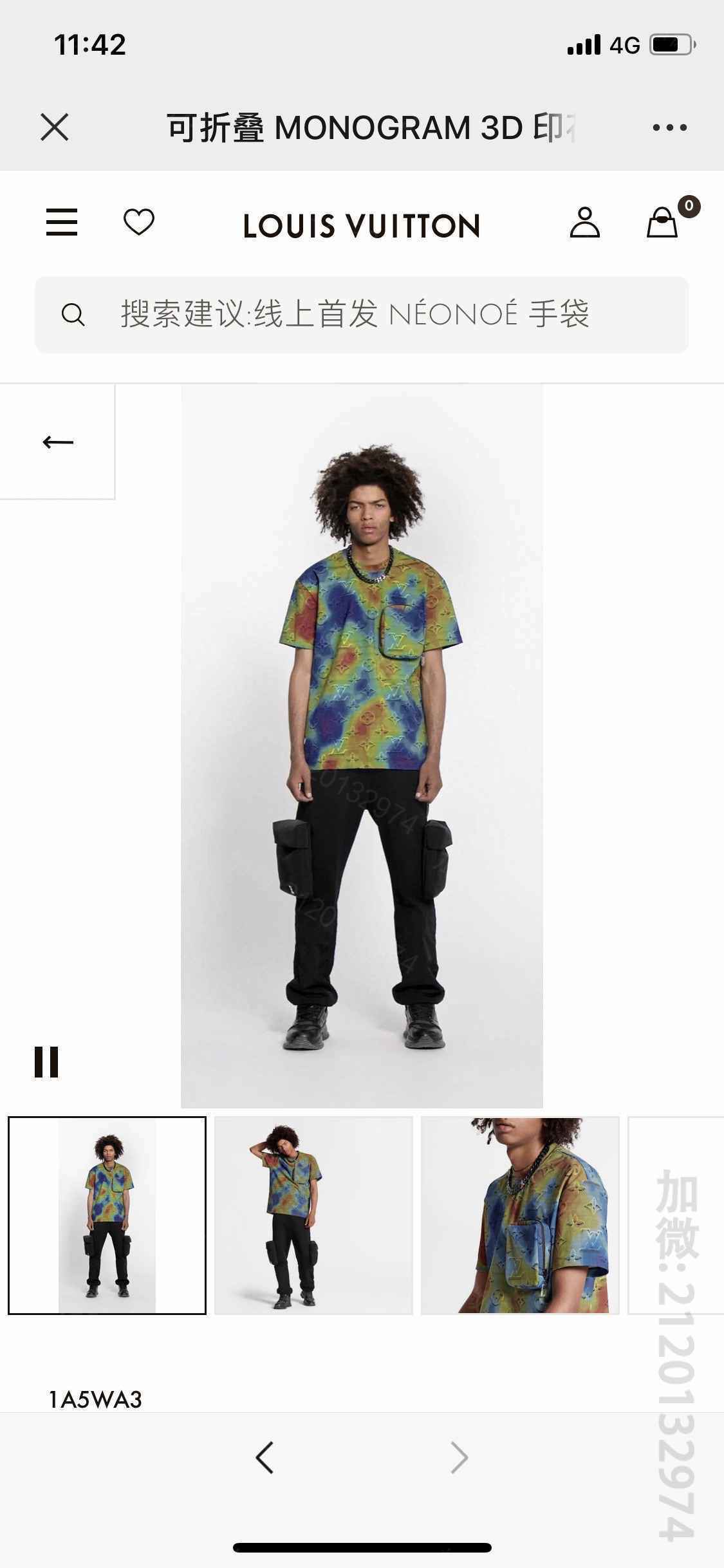
Task: Close the in-app browser page
Action: [x=55, y=127]
